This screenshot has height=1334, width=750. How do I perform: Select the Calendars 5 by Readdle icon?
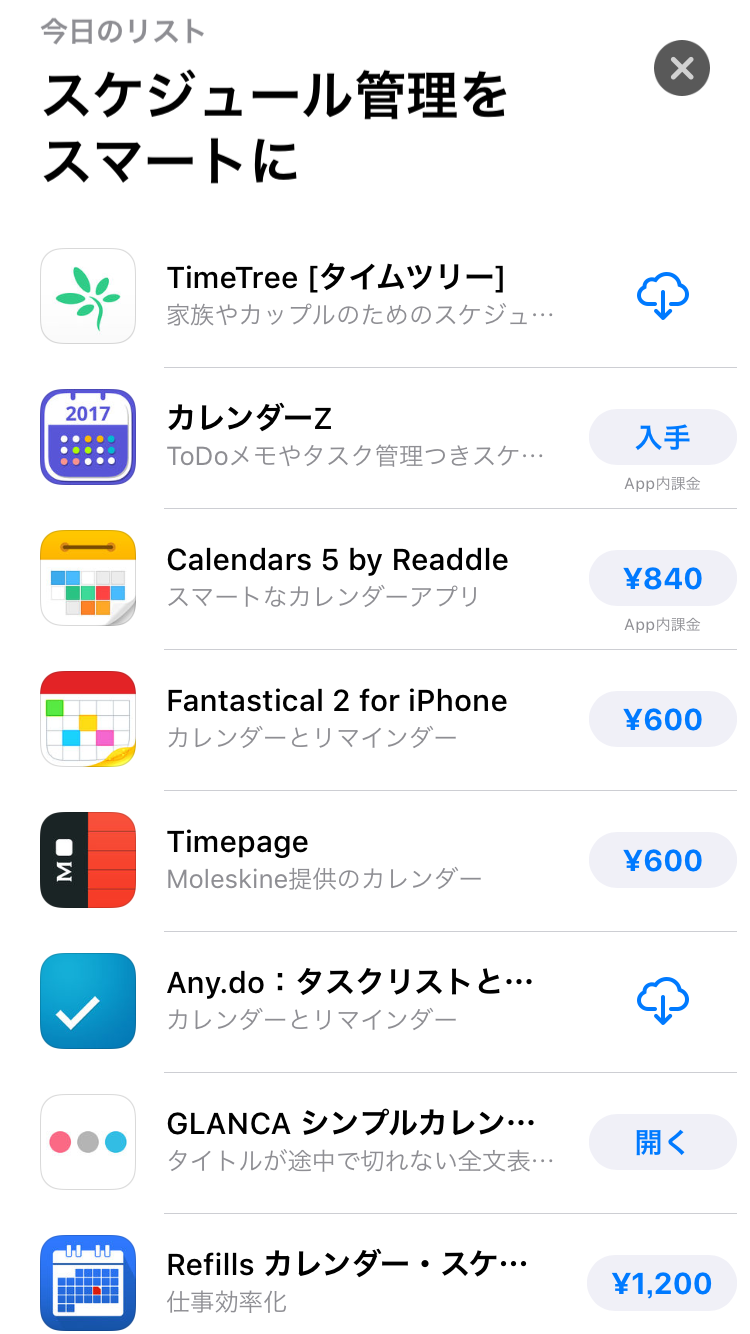(88, 578)
